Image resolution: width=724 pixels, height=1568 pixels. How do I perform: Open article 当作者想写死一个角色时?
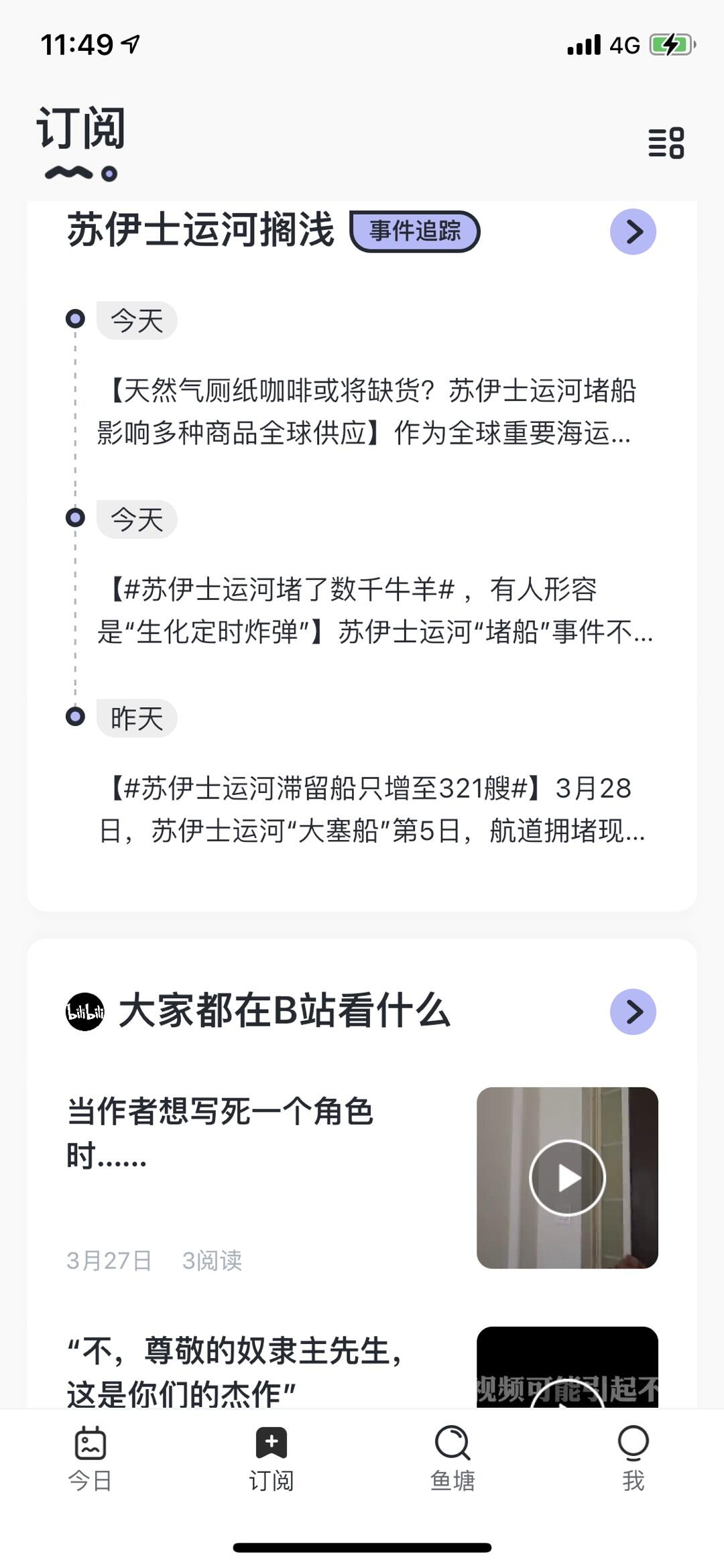click(221, 1133)
